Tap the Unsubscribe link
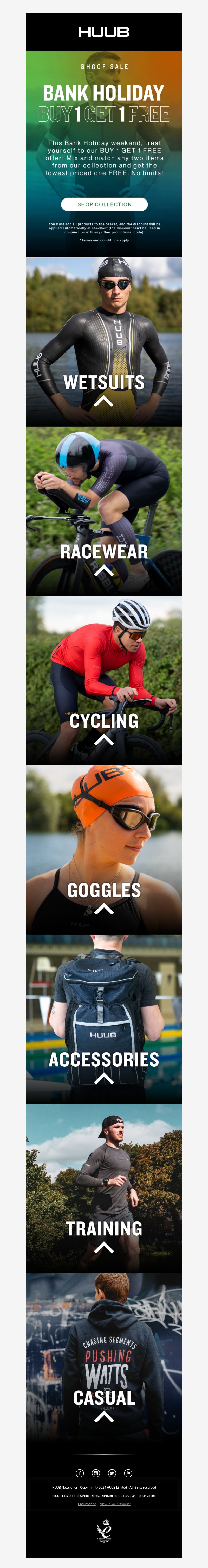 [87, 1504]
